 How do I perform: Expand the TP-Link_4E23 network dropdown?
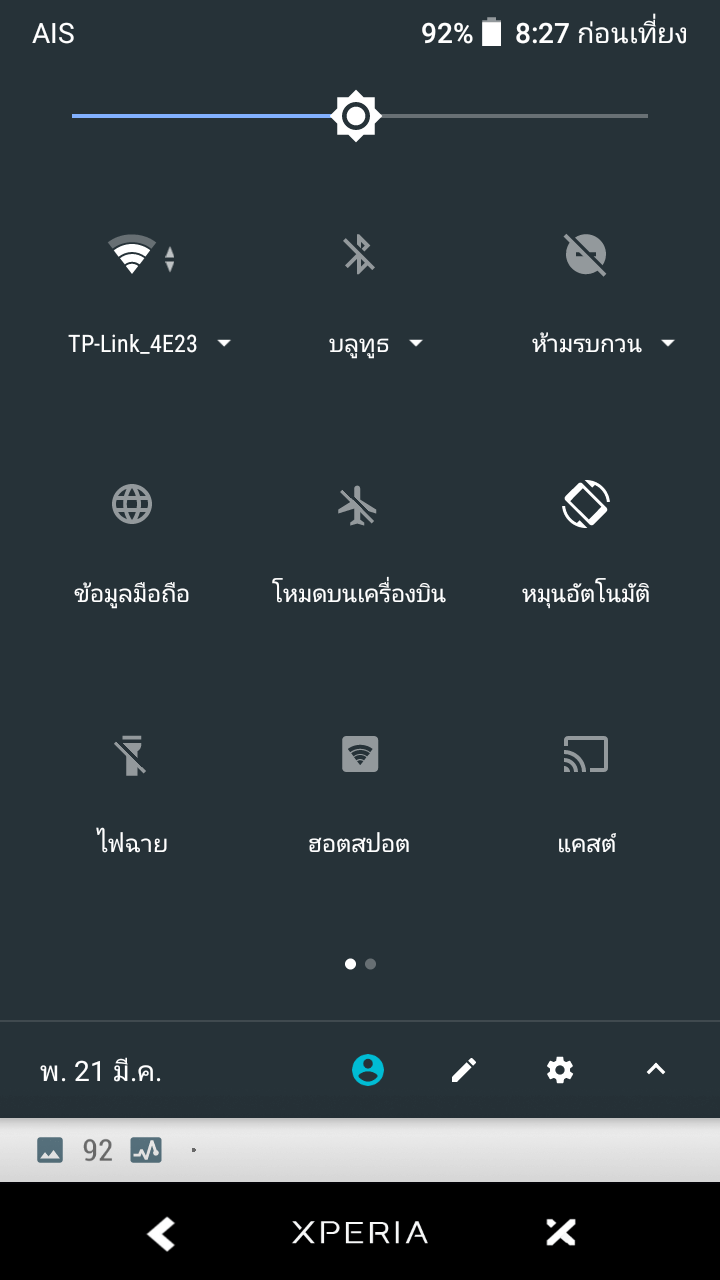pyautogui.click(x=150, y=344)
